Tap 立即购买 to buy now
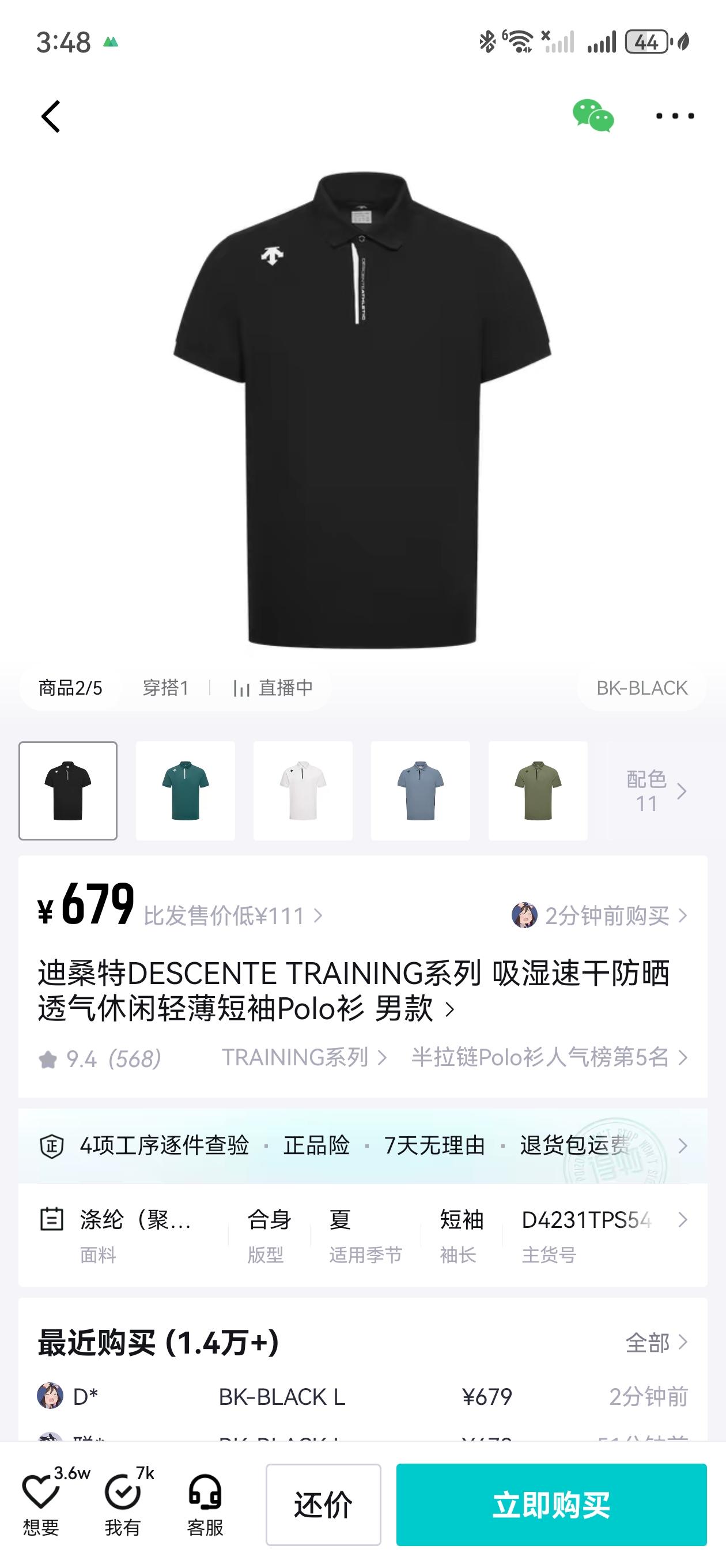The height and width of the screenshot is (1568, 726). 551,1504
